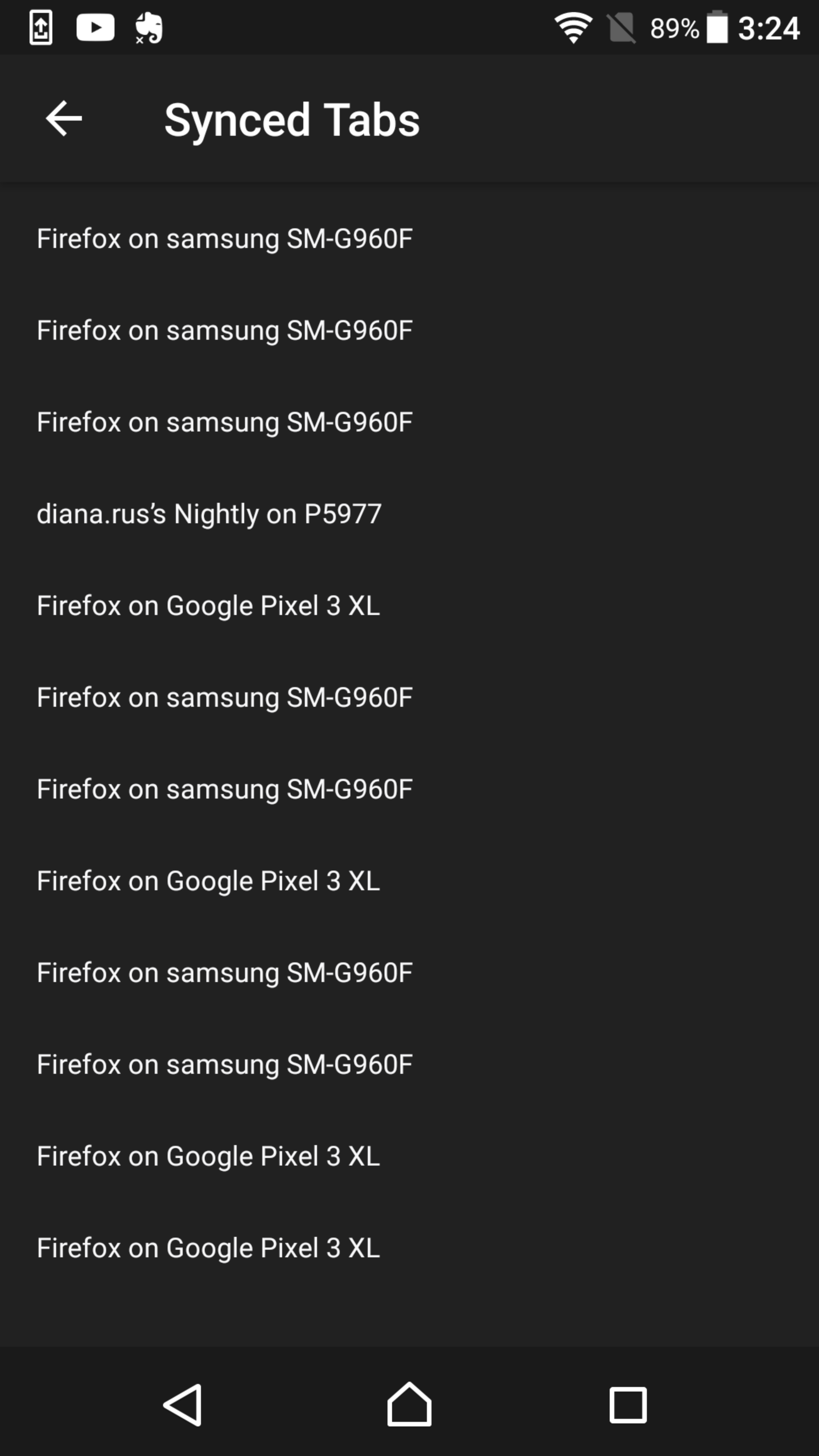
Task: Select the first Firefox on Google Pixel 3 XL
Action: pos(208,606)
